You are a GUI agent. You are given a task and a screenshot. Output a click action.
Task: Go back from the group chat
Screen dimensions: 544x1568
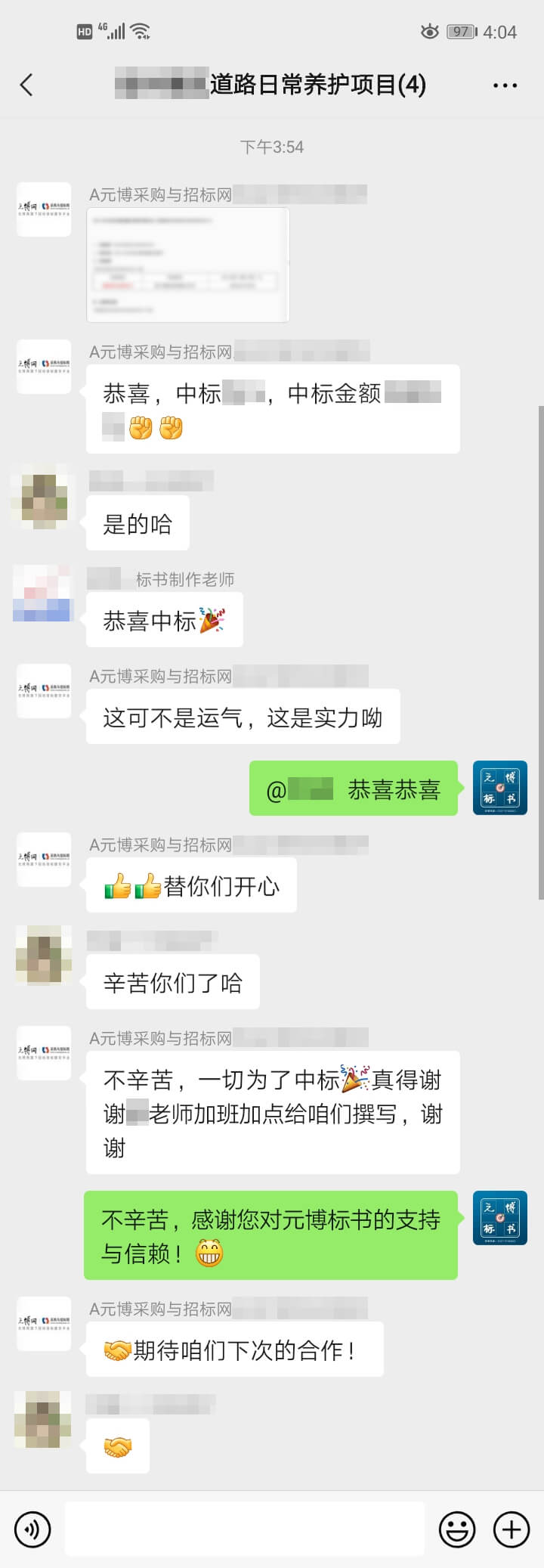[x=27, y=85]
